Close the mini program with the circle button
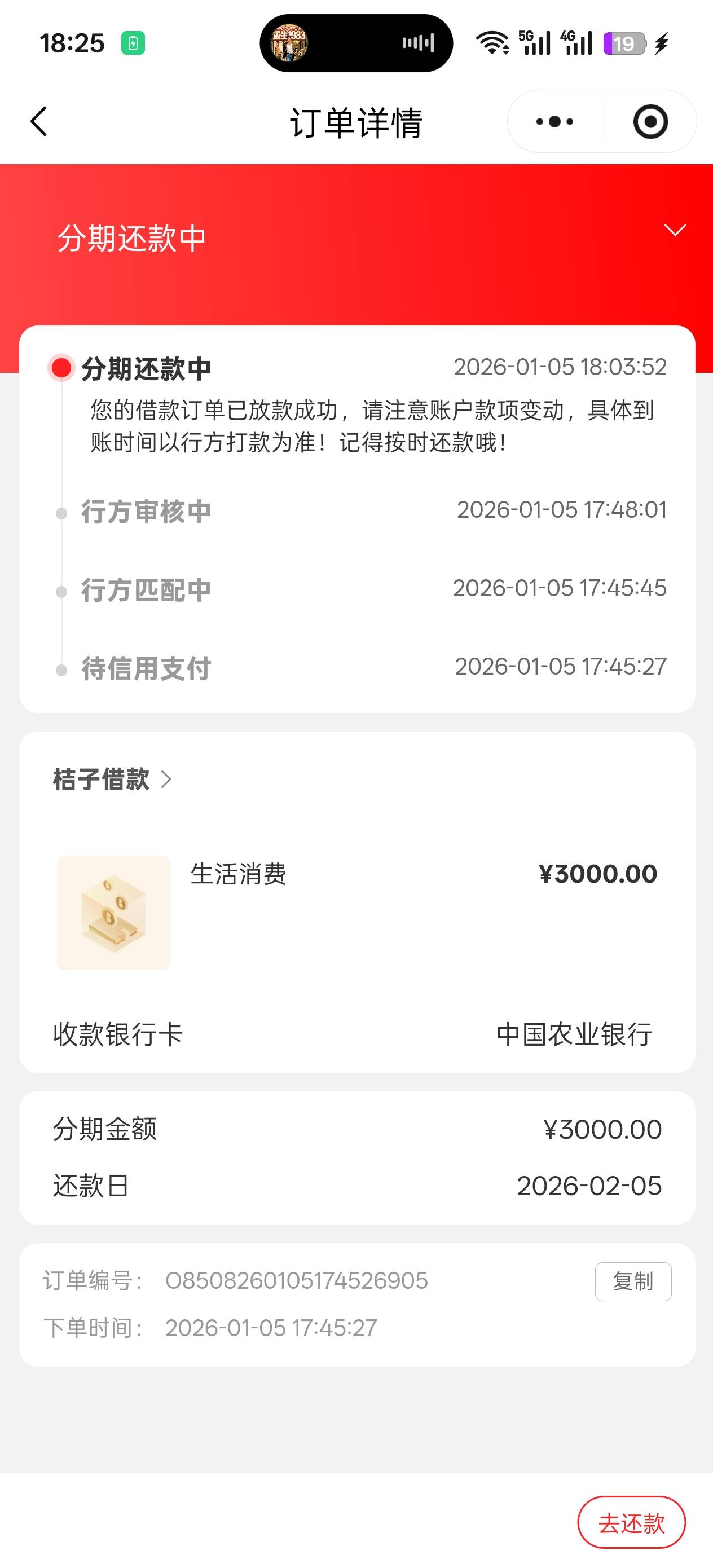The height and width of the screenshot is (1568, 713). click(650, 122)
